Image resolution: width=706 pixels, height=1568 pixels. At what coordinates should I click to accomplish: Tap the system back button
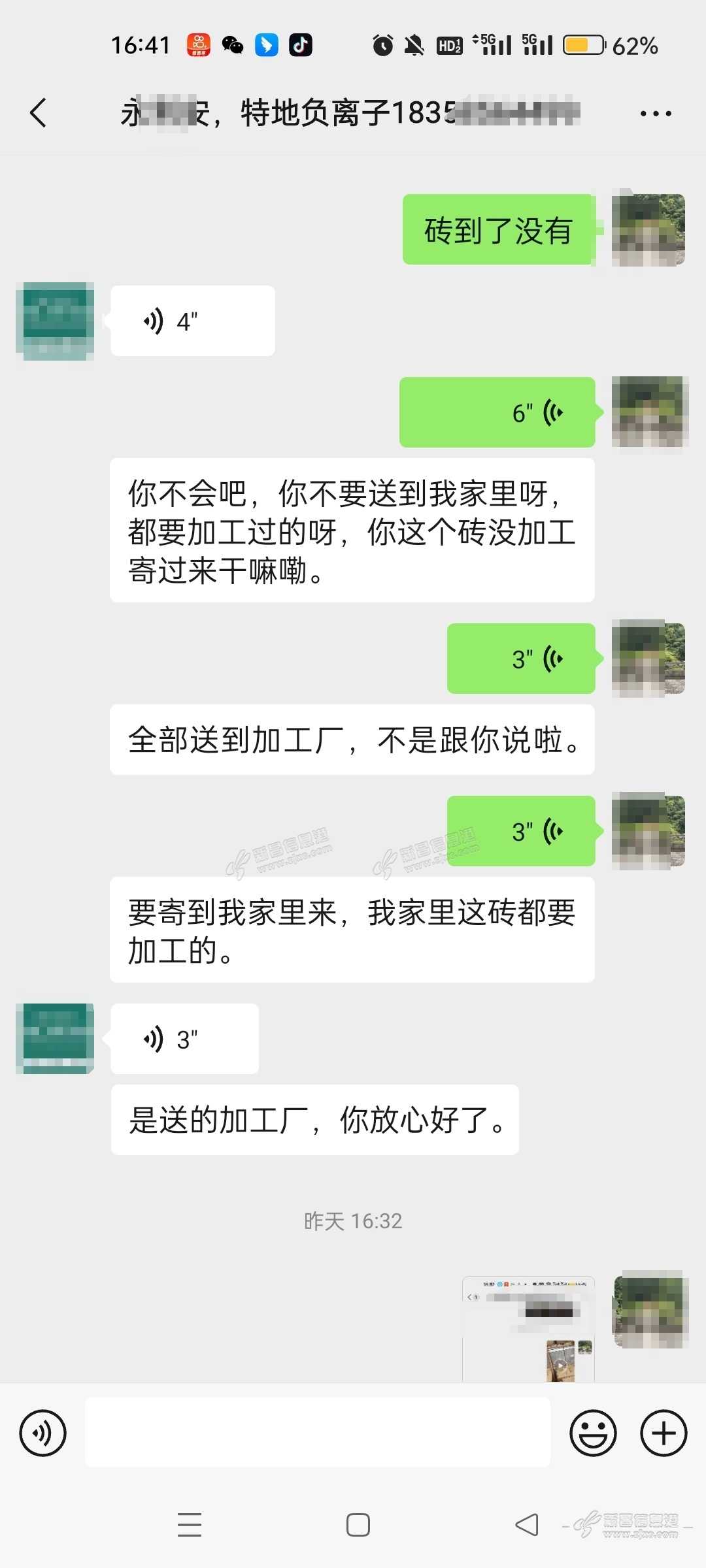coord(526,1525)
